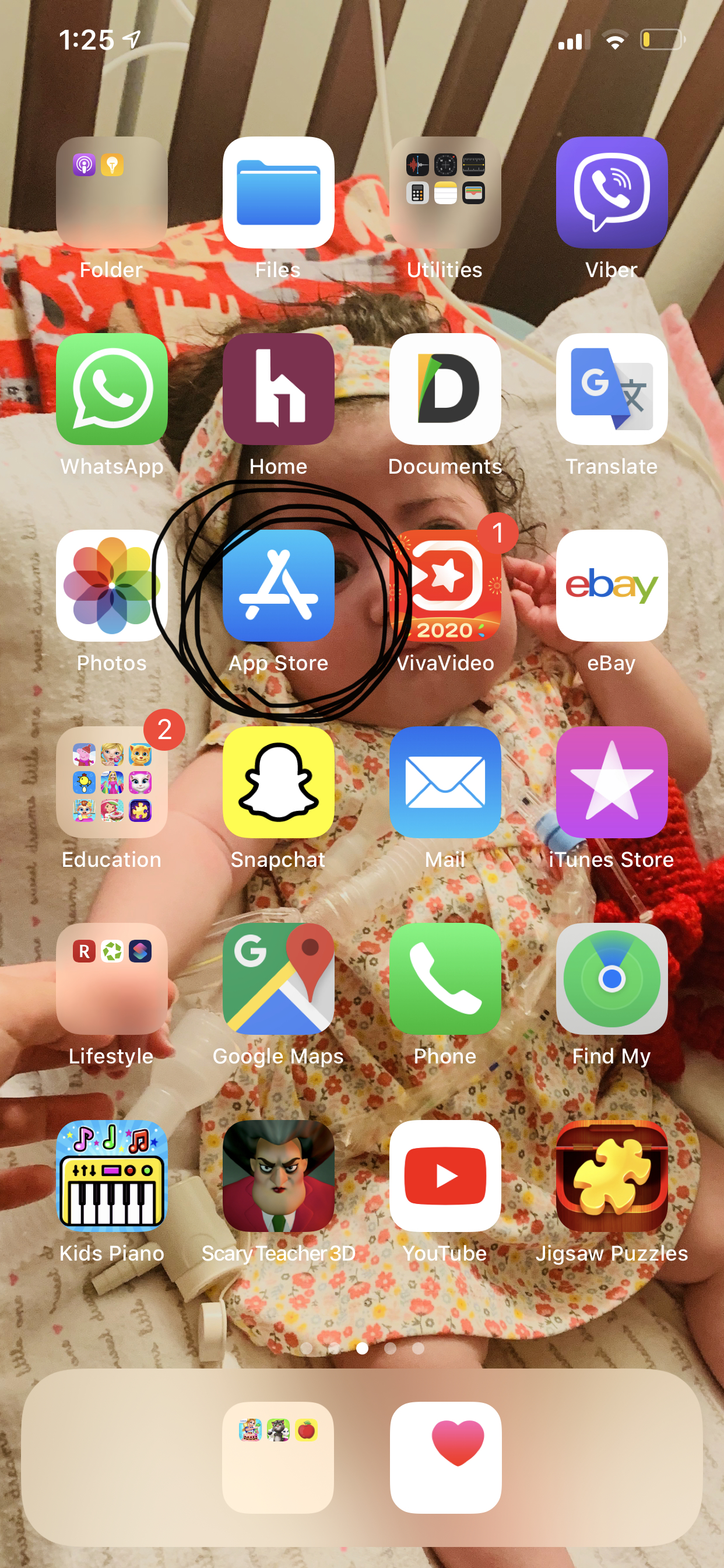The image size is (724, 1568).
Task: Open Scary Teacher 3D game
Action: pos(278,1176)
